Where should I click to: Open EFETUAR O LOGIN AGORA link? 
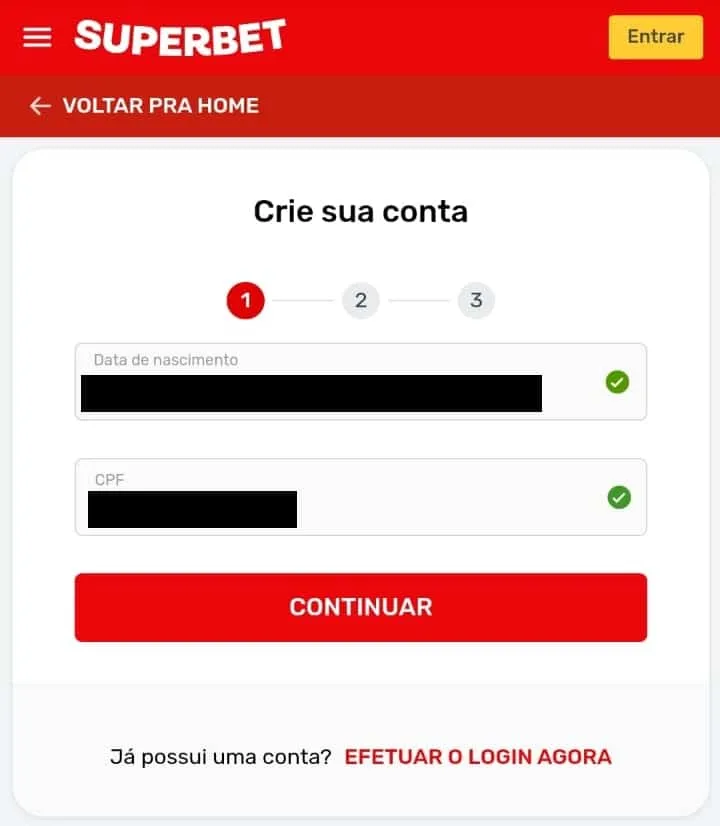point(477,757)
